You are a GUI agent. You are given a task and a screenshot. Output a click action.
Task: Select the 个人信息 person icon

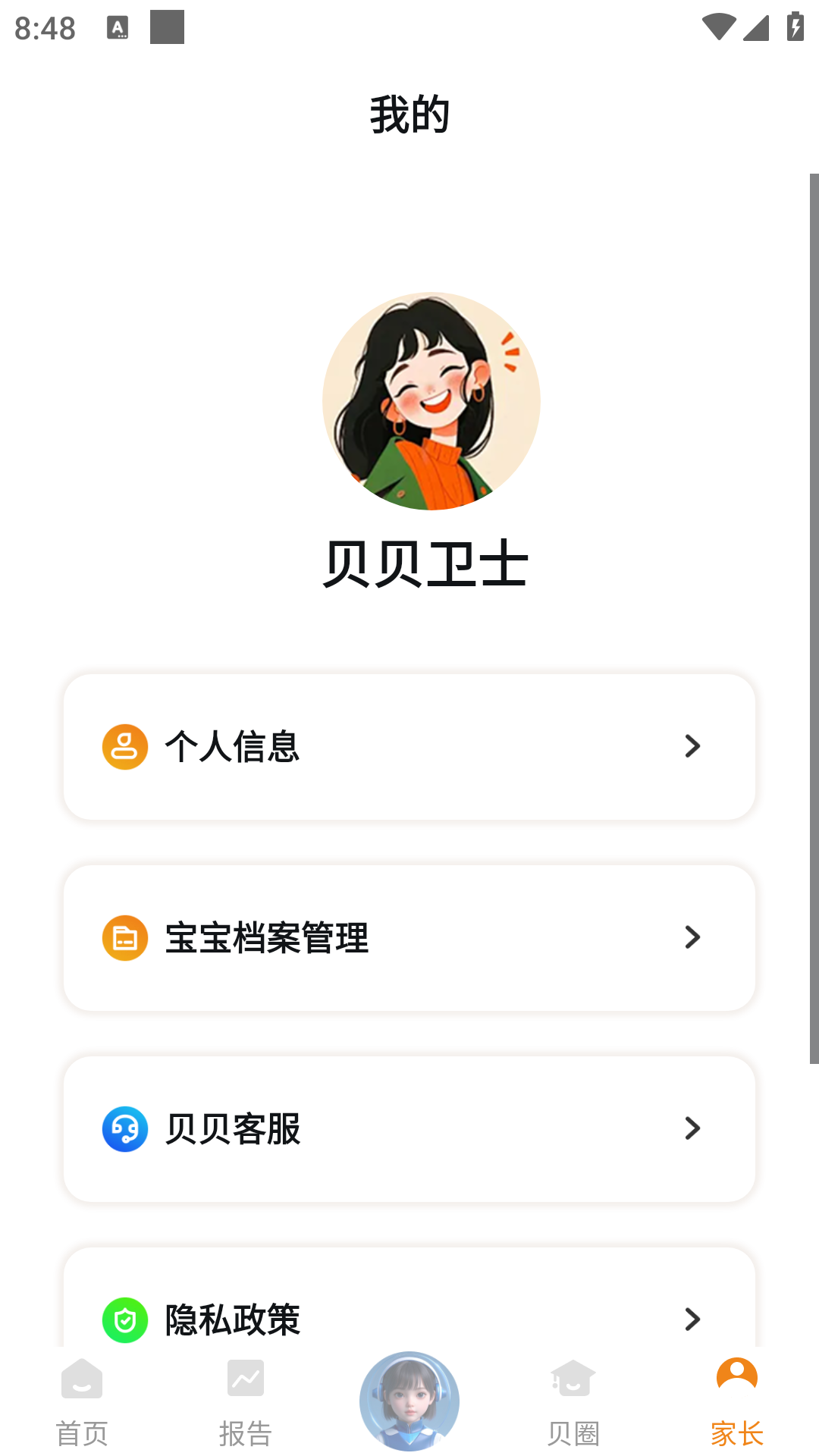click(x=124, y=746)
